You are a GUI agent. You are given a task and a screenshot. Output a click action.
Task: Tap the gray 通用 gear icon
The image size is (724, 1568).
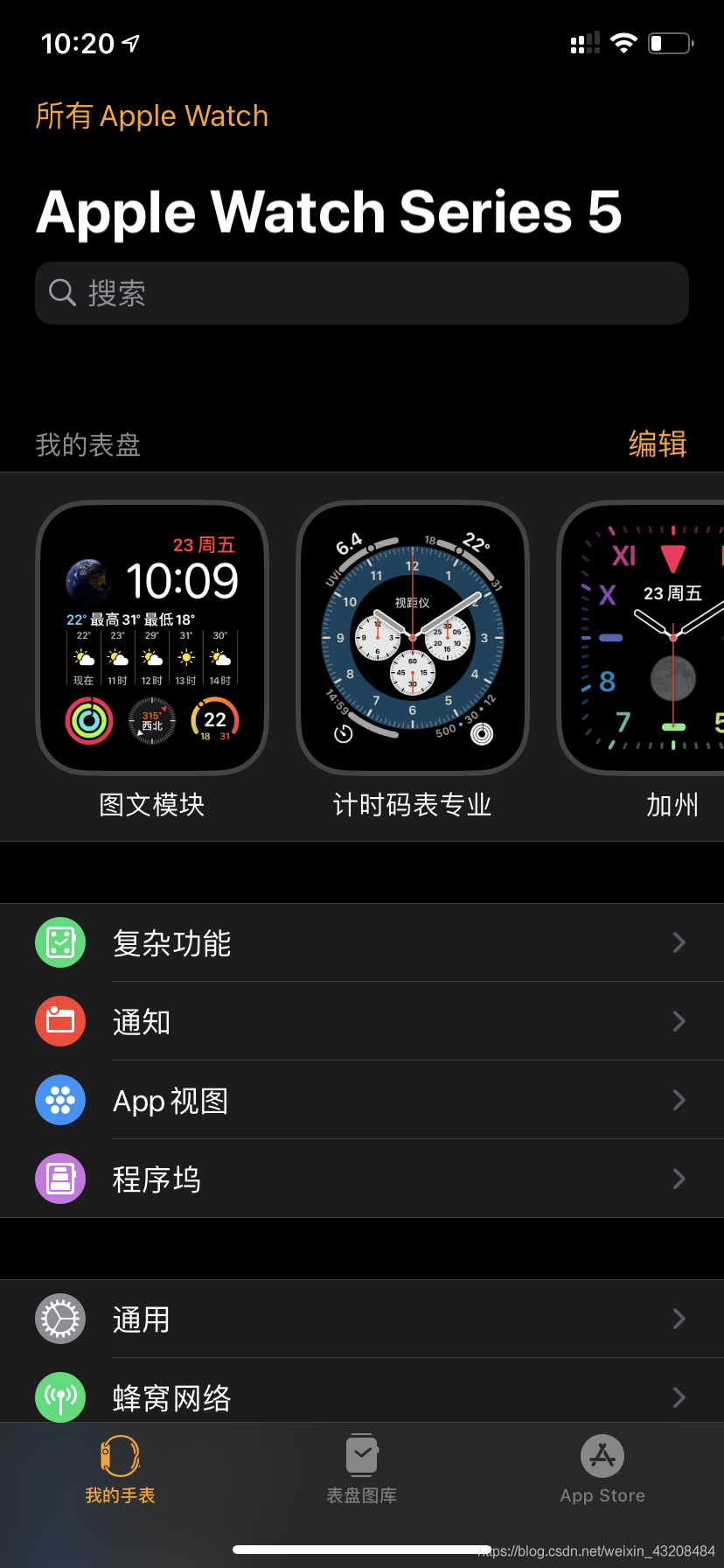[59, 1319]
